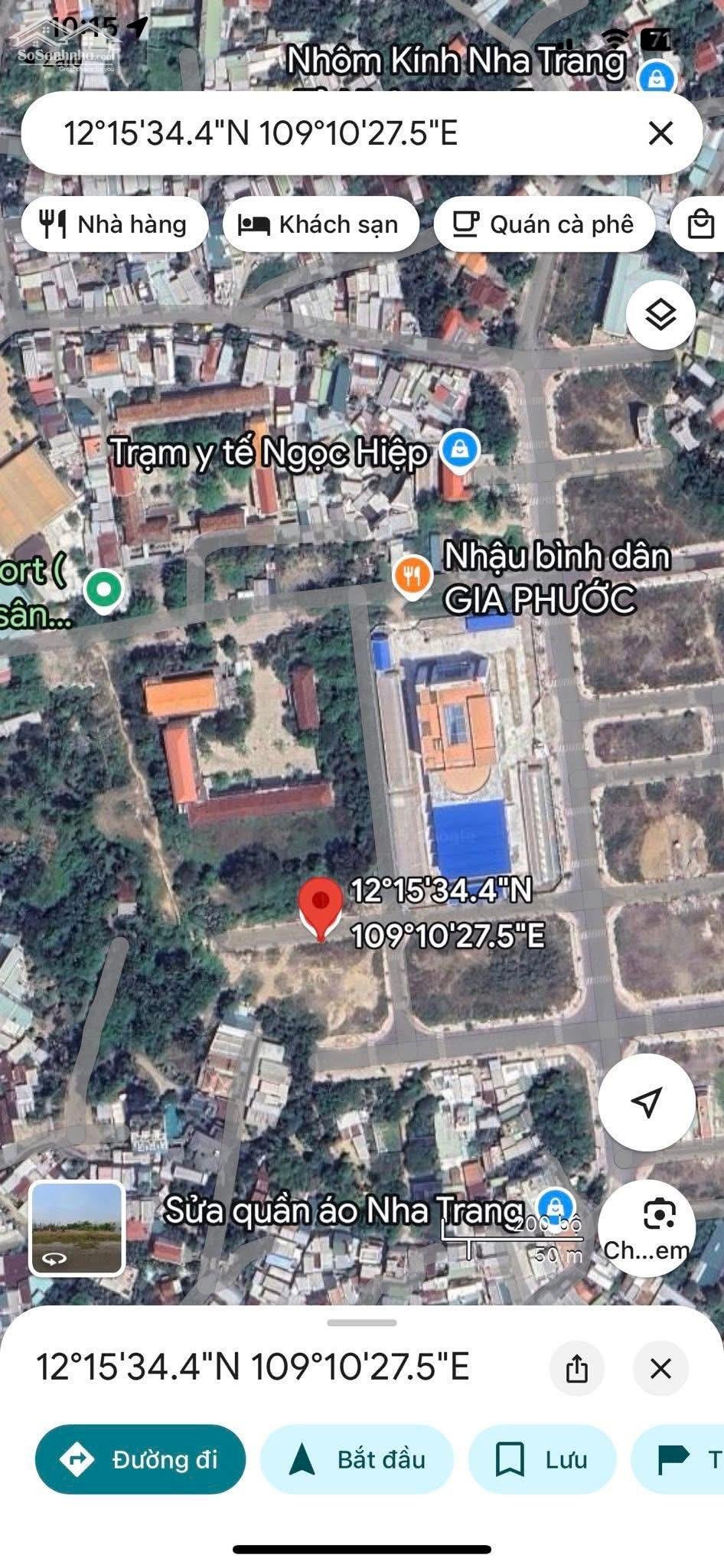The width and height of the screenshot is (724, 1568).
Task: Open the map layers button
Action: 660,315
